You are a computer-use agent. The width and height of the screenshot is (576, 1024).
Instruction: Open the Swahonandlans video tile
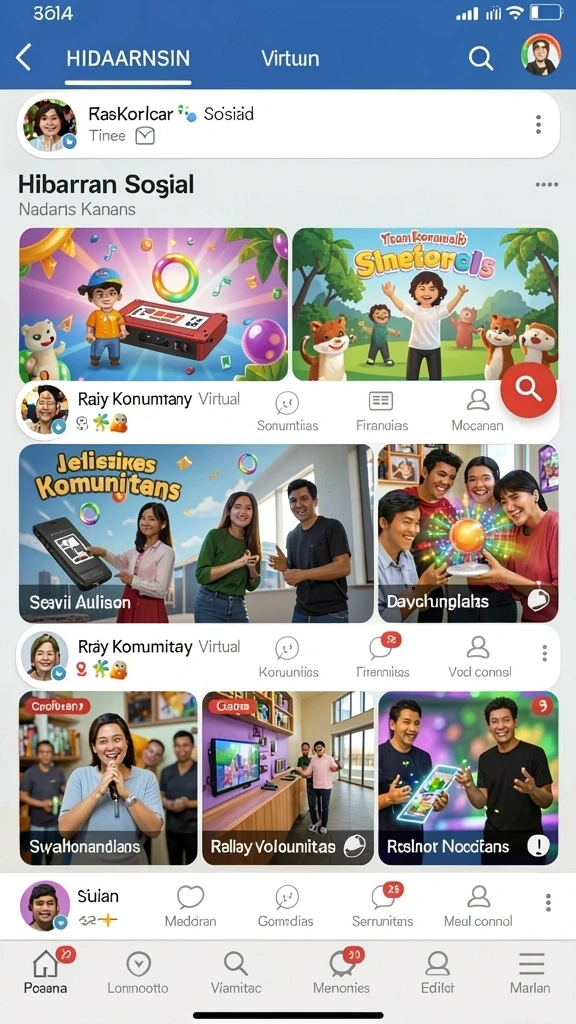(108, 778)
